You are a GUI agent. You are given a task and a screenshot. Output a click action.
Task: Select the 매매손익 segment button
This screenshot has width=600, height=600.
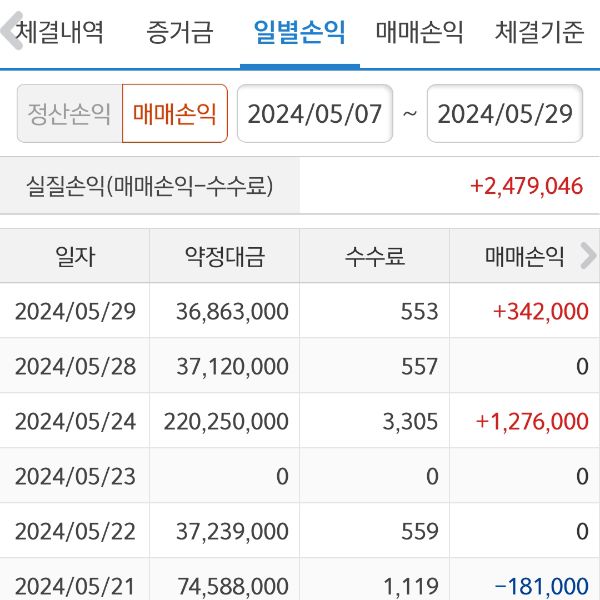pos(175,113)
